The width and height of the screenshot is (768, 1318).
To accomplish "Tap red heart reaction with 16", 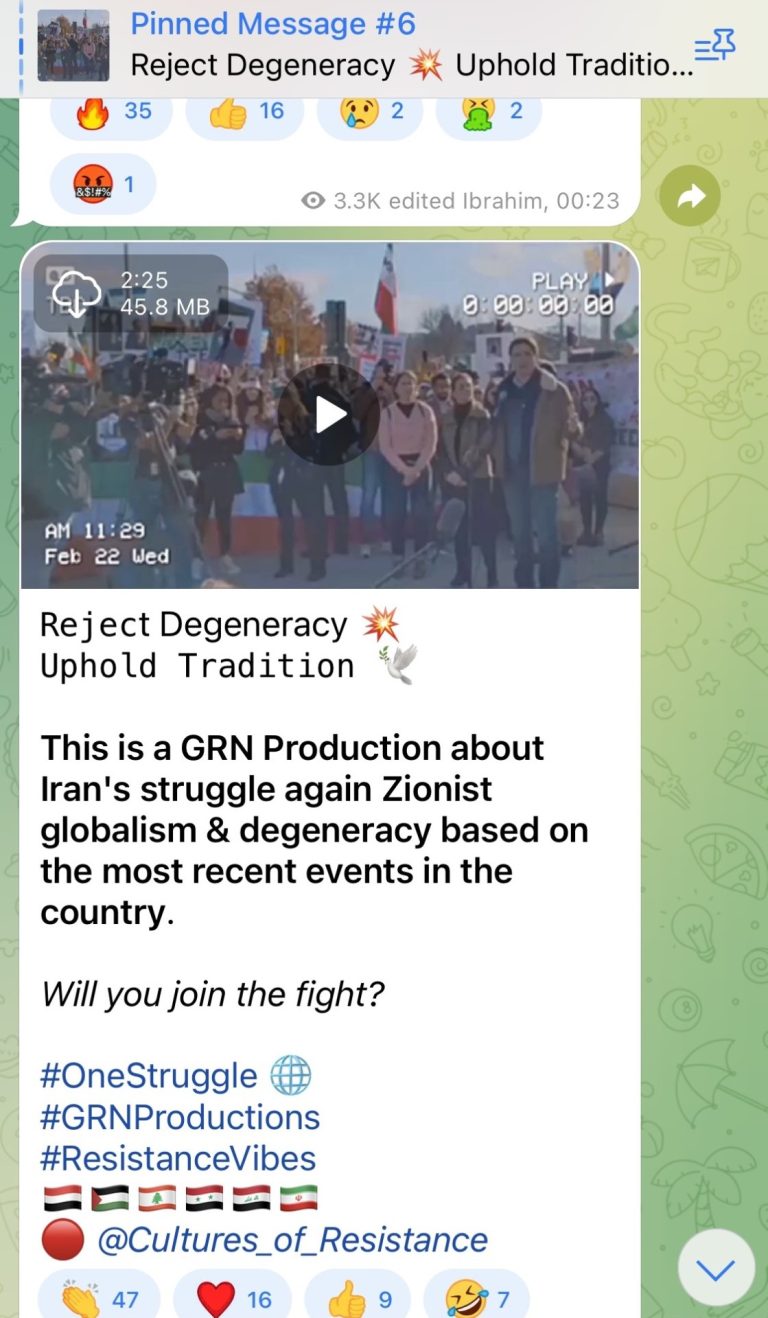I will [232, 1297].
